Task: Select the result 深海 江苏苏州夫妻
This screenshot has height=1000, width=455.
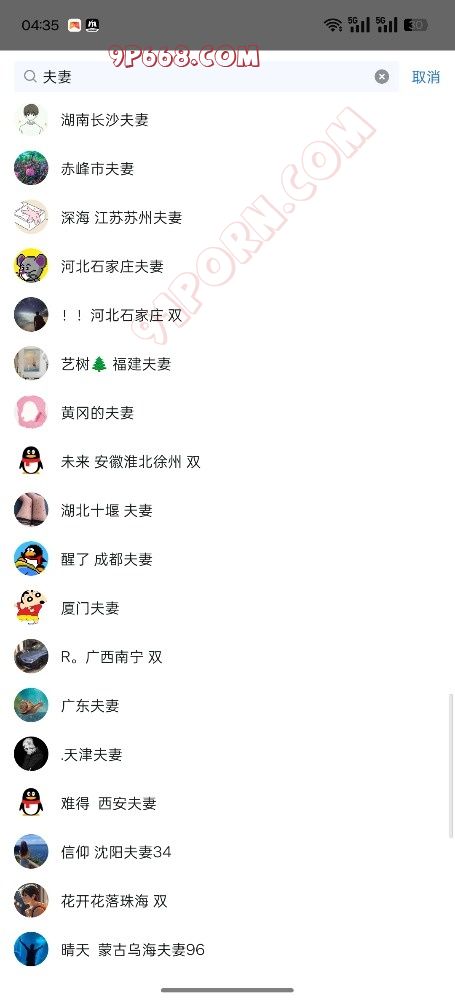Action: (227, 217)
